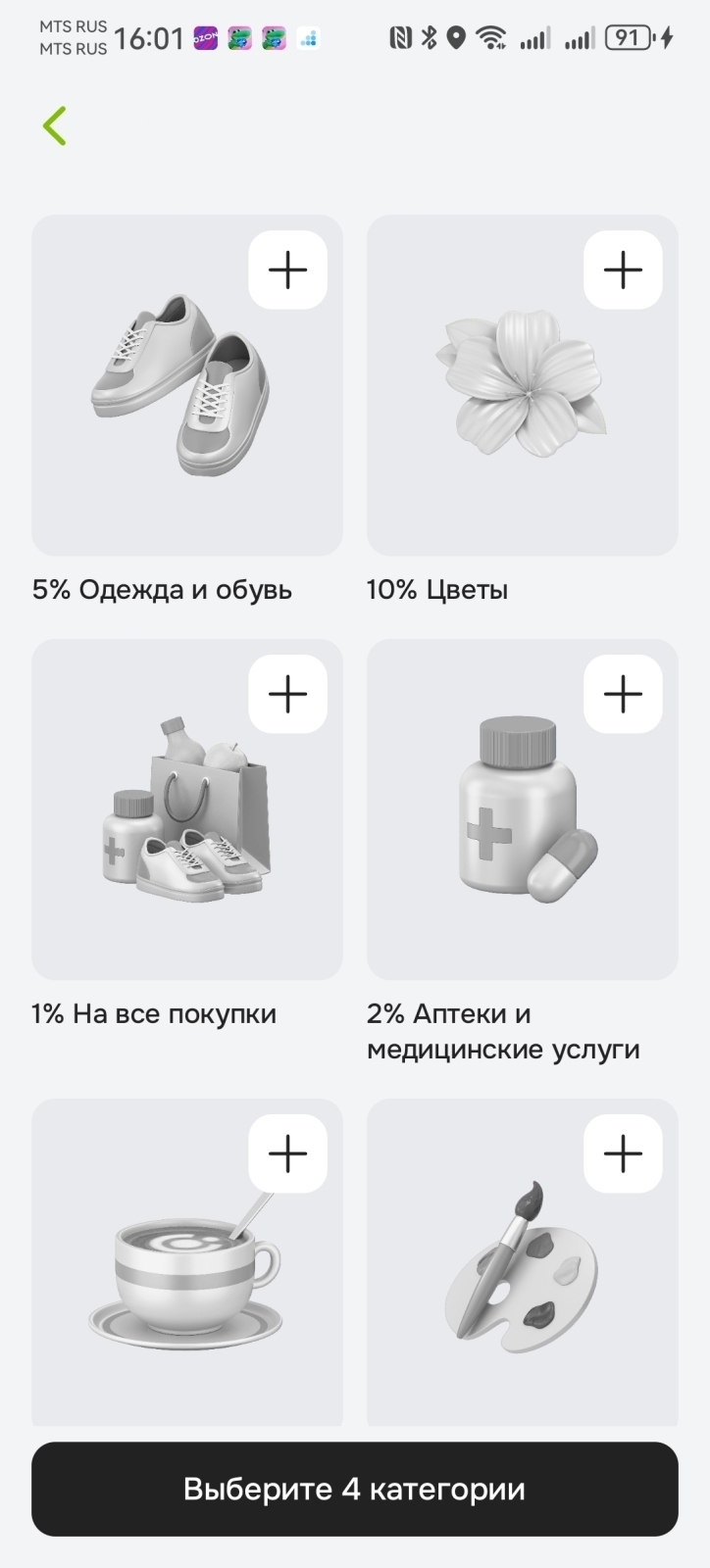This screenshot has height=1568, width=710.
Task: Add the '5% Одежда и обувь' category with plus
Action: (287, 270)
